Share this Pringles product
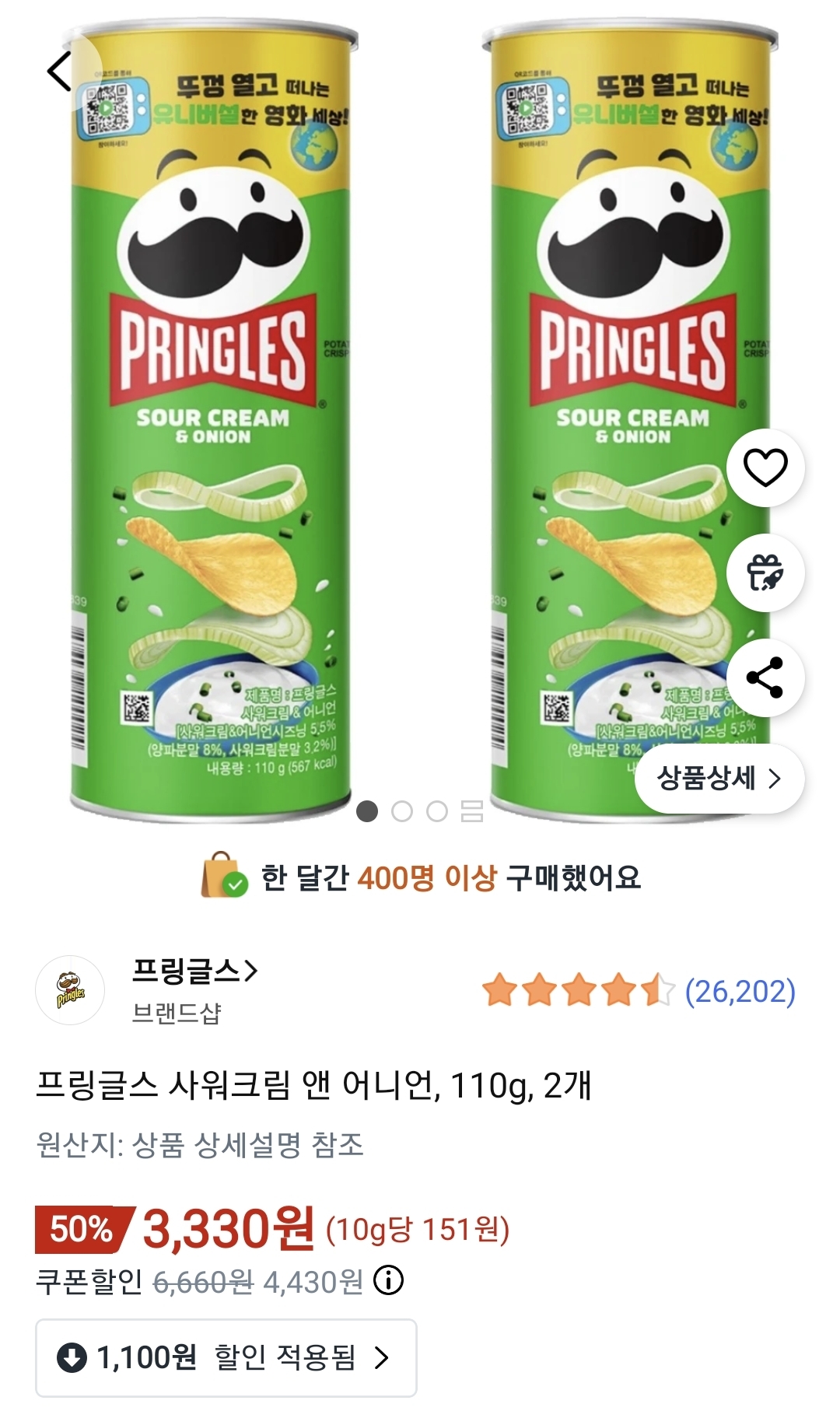 [765, 677]
